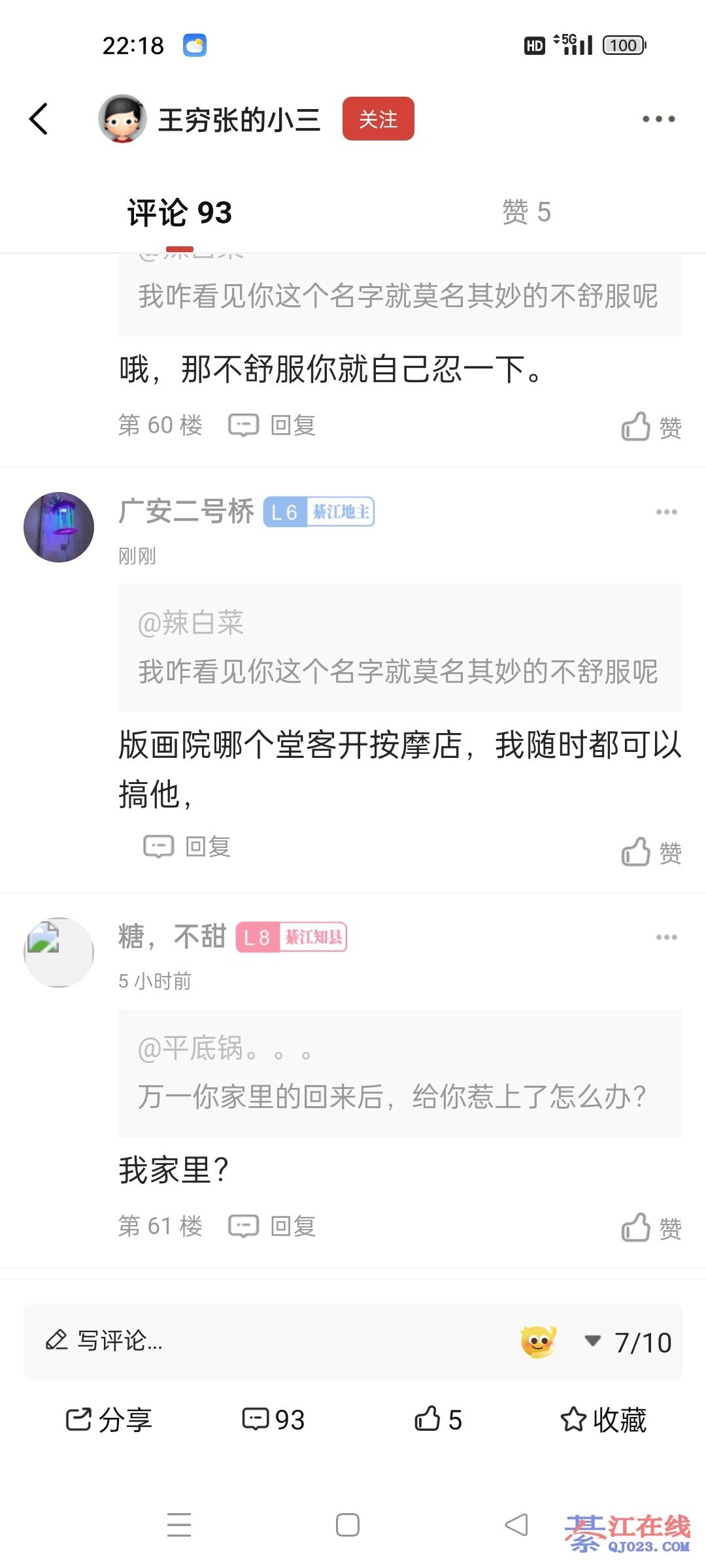Reply to 广安二号桥's comment

(188, 847)
